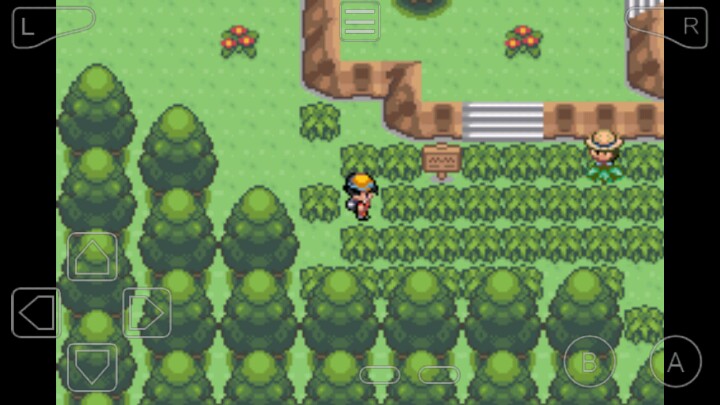Tap the B button
720x405 pixels.
[x=589, y=361]
